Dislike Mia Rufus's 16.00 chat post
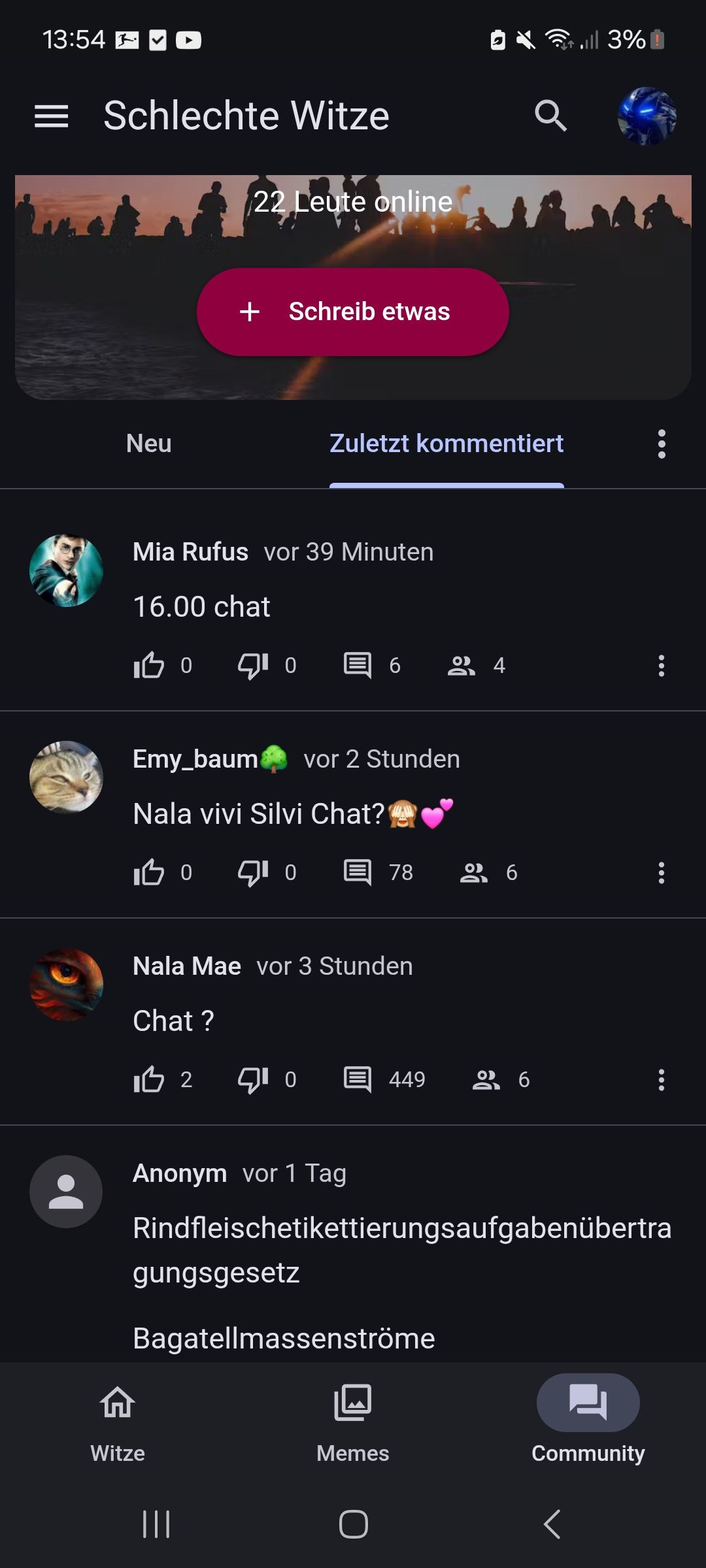Viewport: 706px width, 1568px height. pyautogui.click(x=253, y=666)
